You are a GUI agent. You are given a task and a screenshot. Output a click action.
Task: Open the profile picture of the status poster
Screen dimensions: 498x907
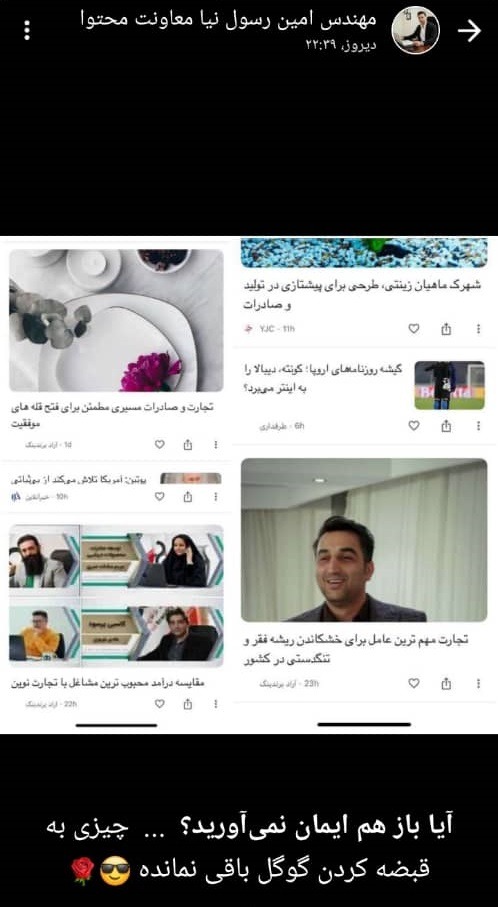coord(415,31)
